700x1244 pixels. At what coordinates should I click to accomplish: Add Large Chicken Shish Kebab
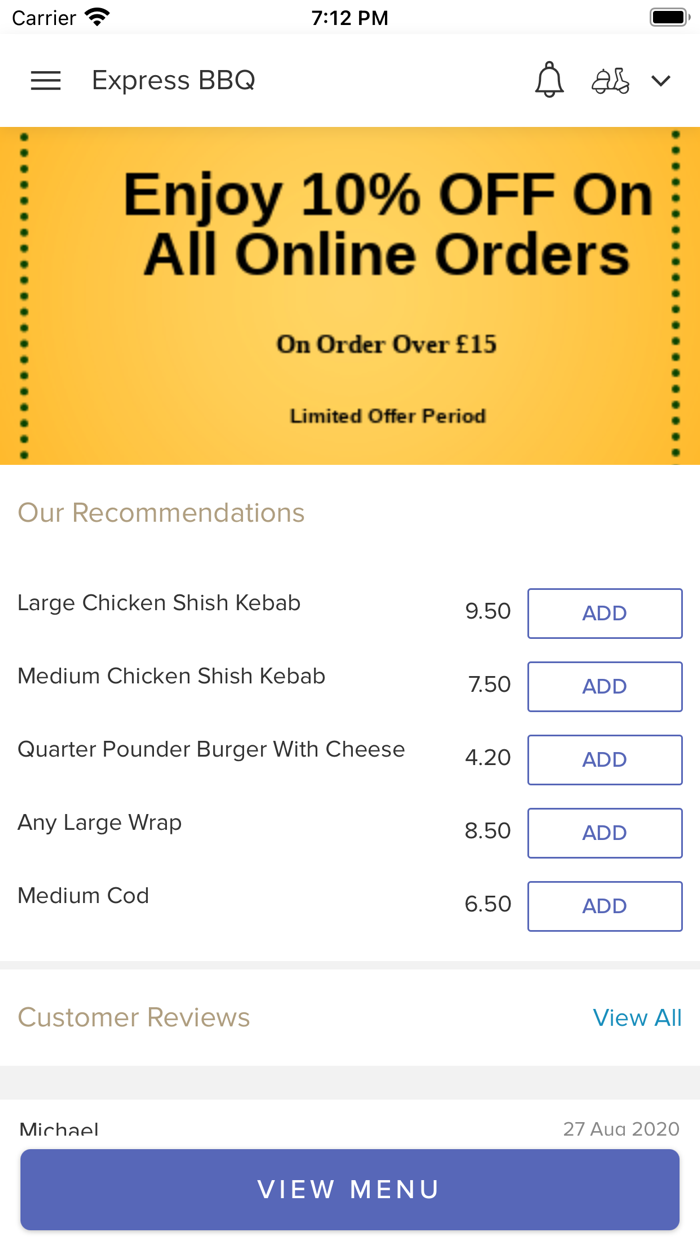(x=604, y=613)
